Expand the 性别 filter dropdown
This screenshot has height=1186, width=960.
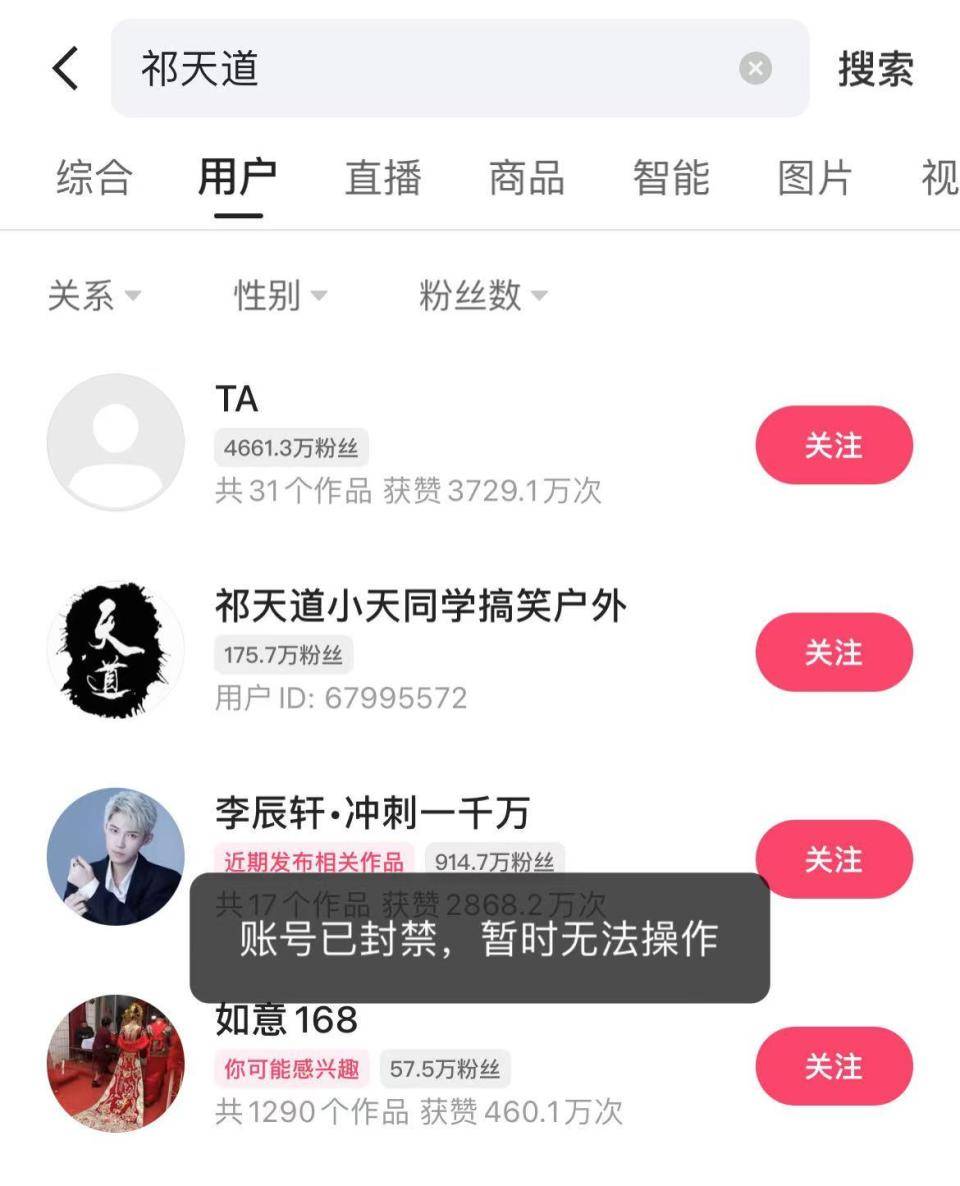click(x=280, y=296)
